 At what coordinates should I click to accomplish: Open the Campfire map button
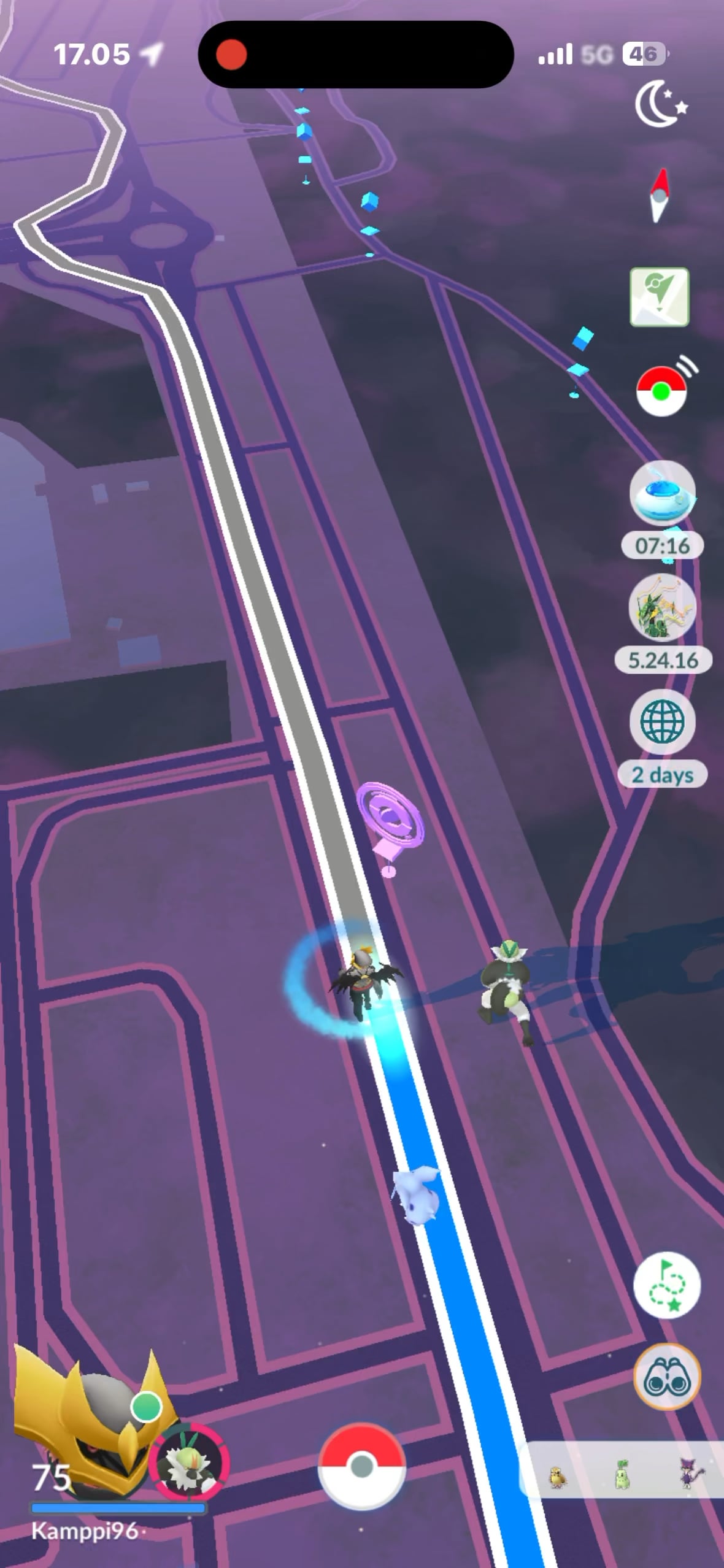[x=660, y=297]
